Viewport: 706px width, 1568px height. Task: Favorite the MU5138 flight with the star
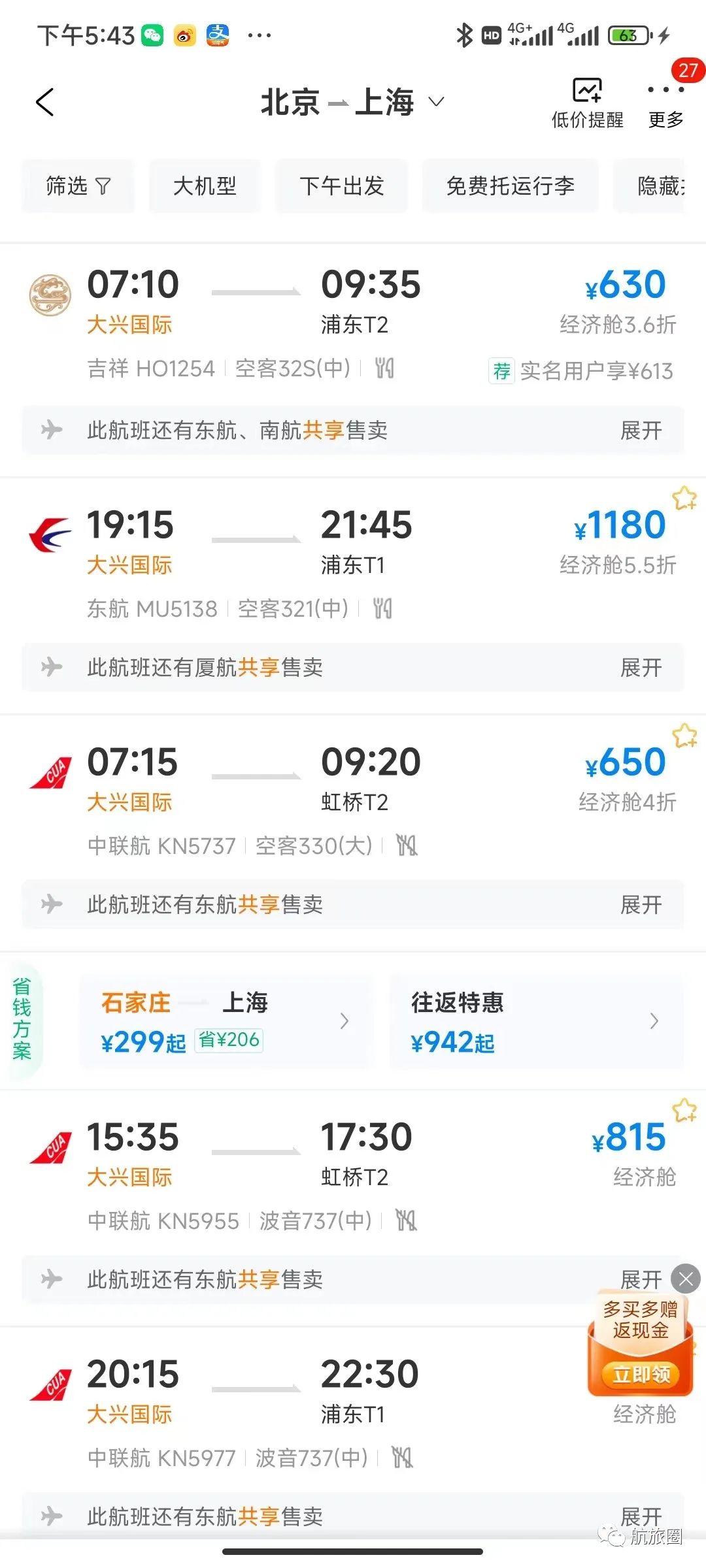(x=684, y=499)
